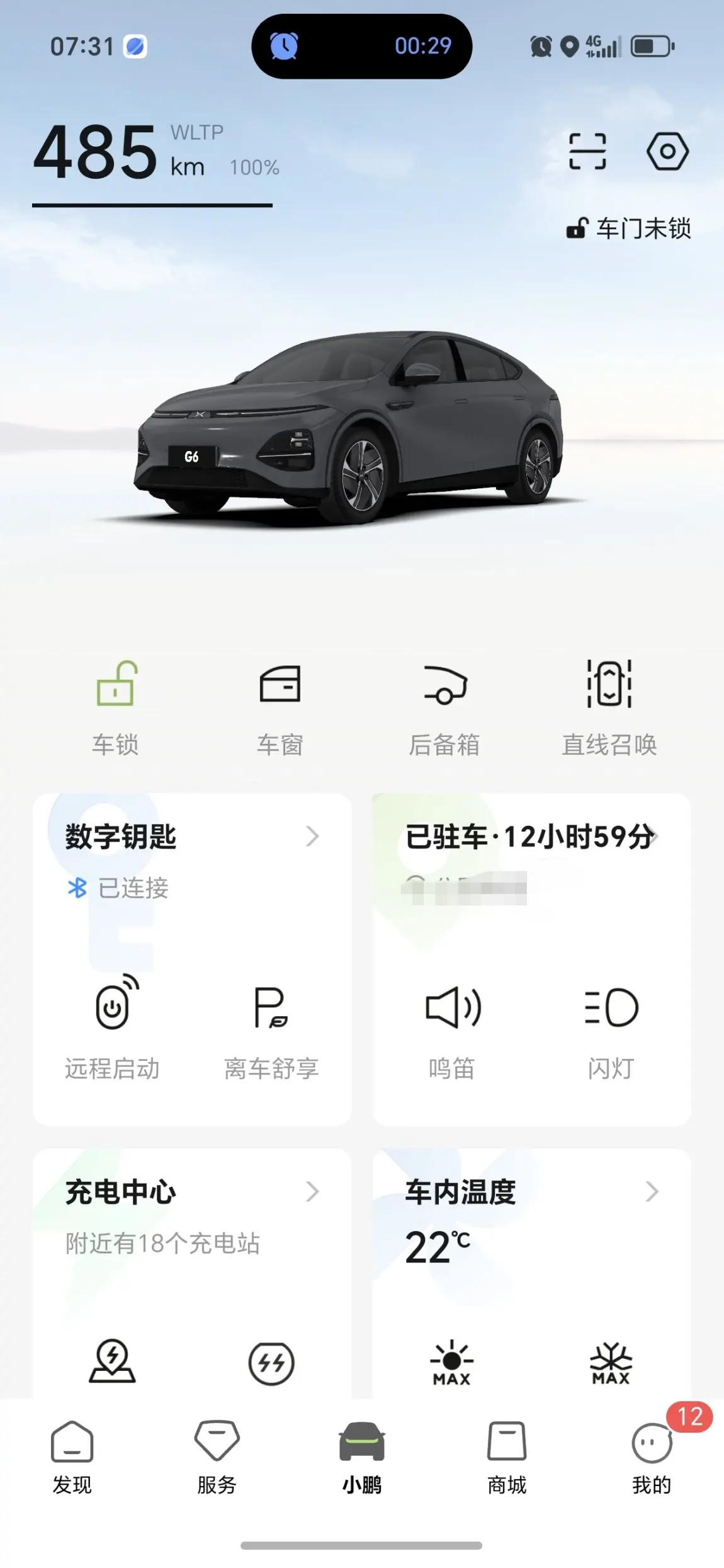Open the 车内温度 cabin temperature card
Screen dimensions: 724x1568
[531, 1192]
